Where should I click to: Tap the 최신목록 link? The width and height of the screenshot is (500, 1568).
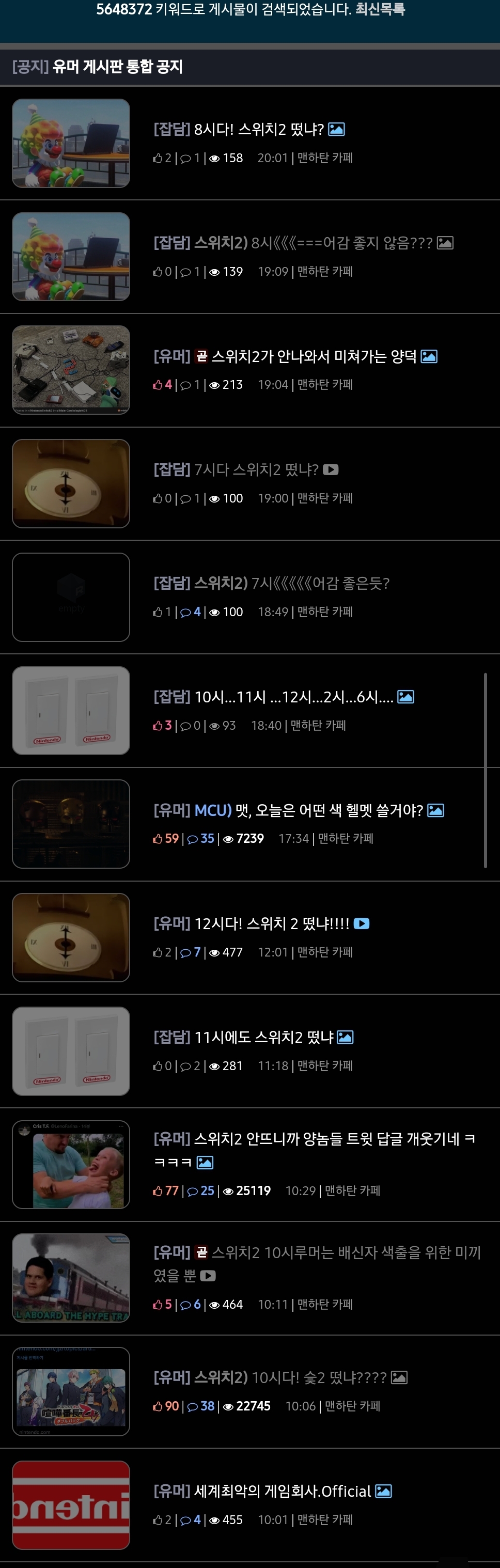(380, 10)
